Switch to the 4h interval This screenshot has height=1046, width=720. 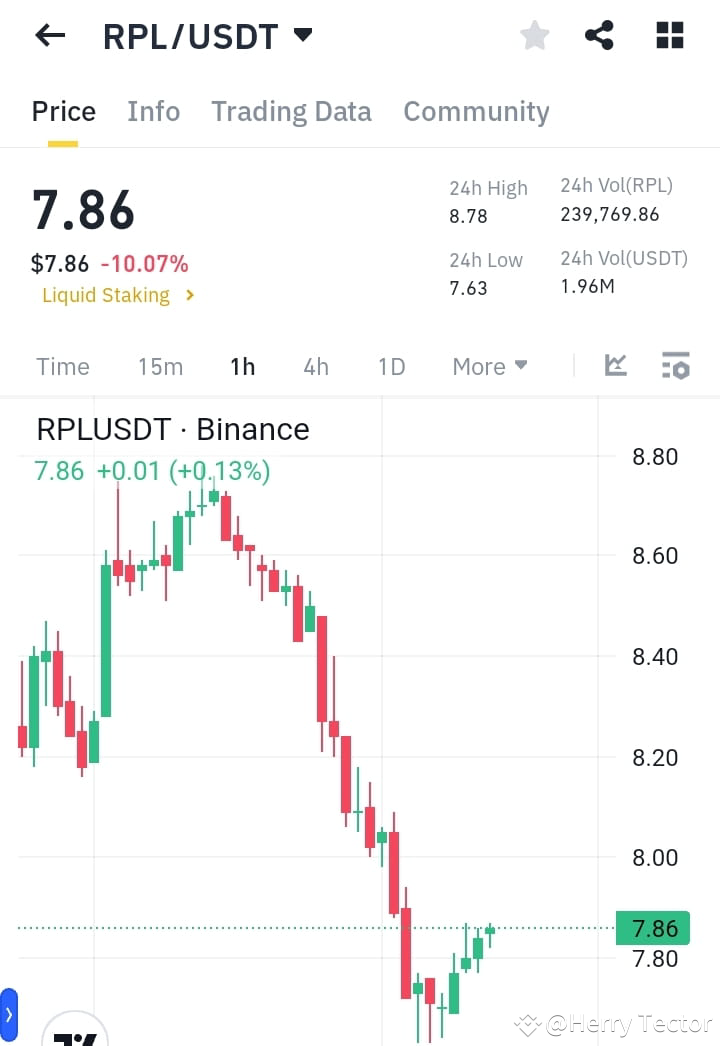click(316, 366)
